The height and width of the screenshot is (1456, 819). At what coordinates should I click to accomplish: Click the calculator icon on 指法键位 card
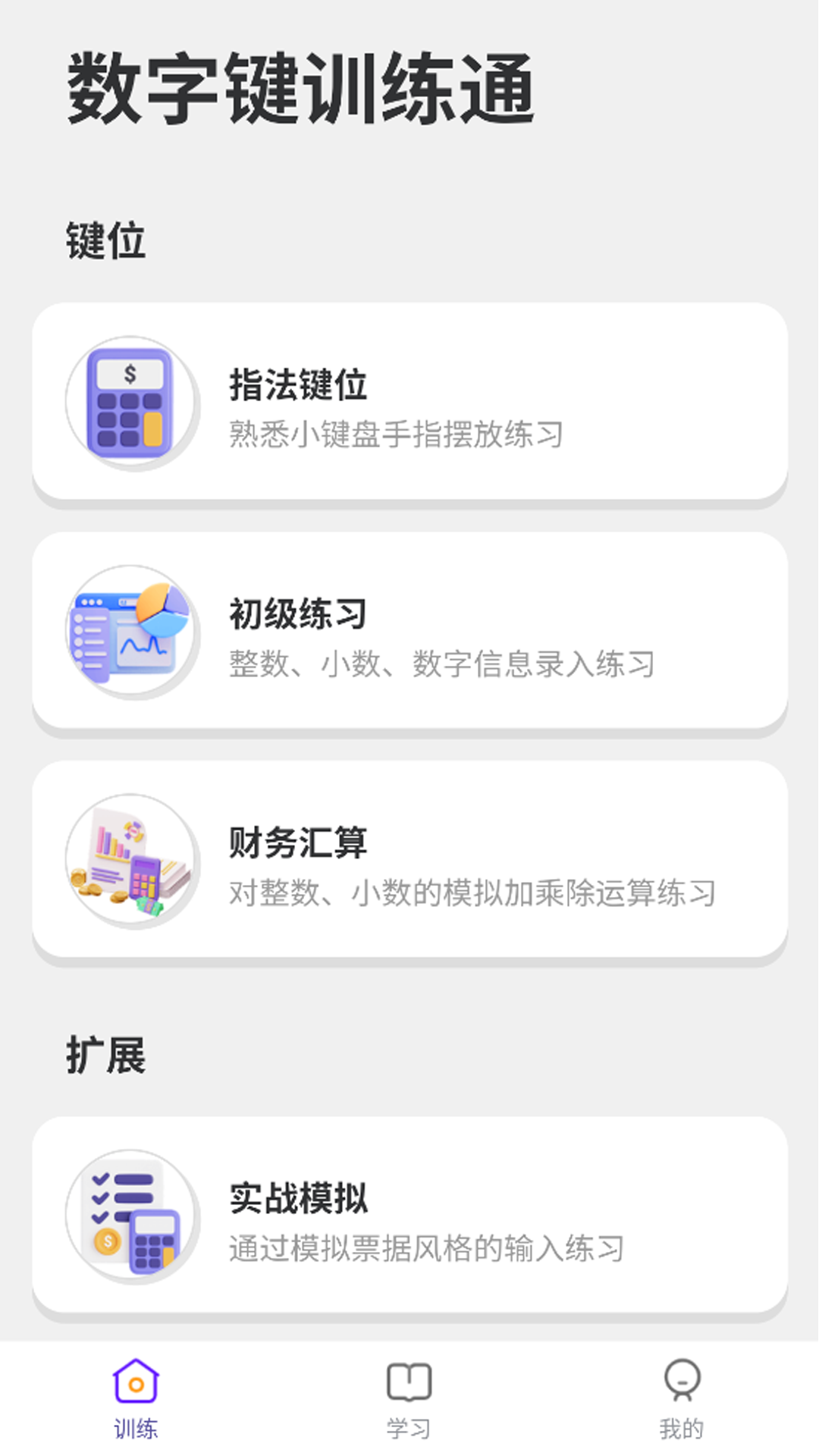[x=130, y=402]
